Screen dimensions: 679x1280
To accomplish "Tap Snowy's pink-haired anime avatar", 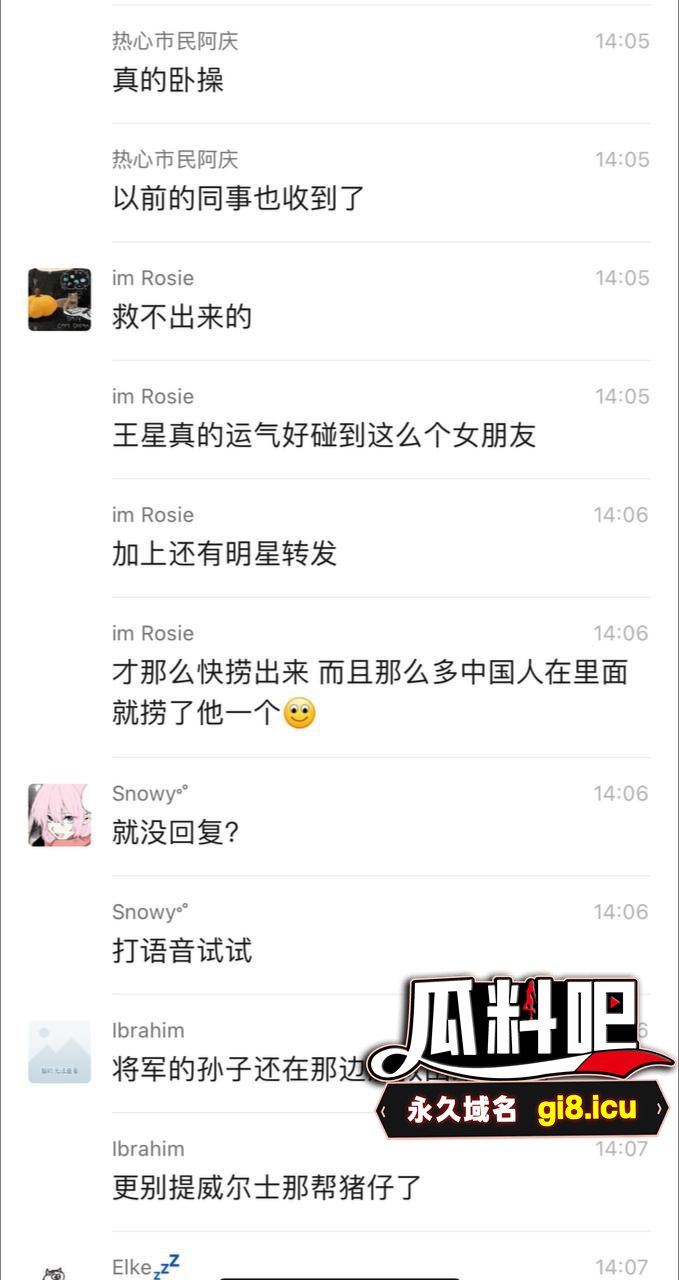I will click(x=59, y=815).
